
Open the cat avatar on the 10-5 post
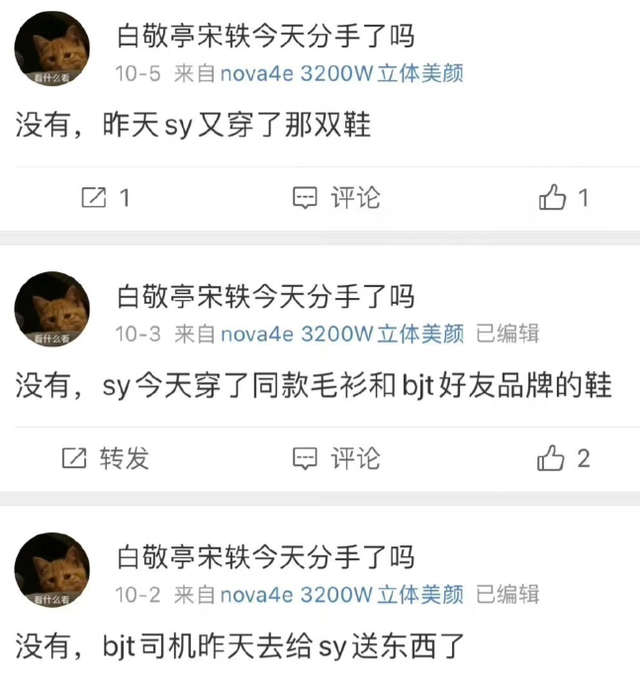tap(52, 50)
